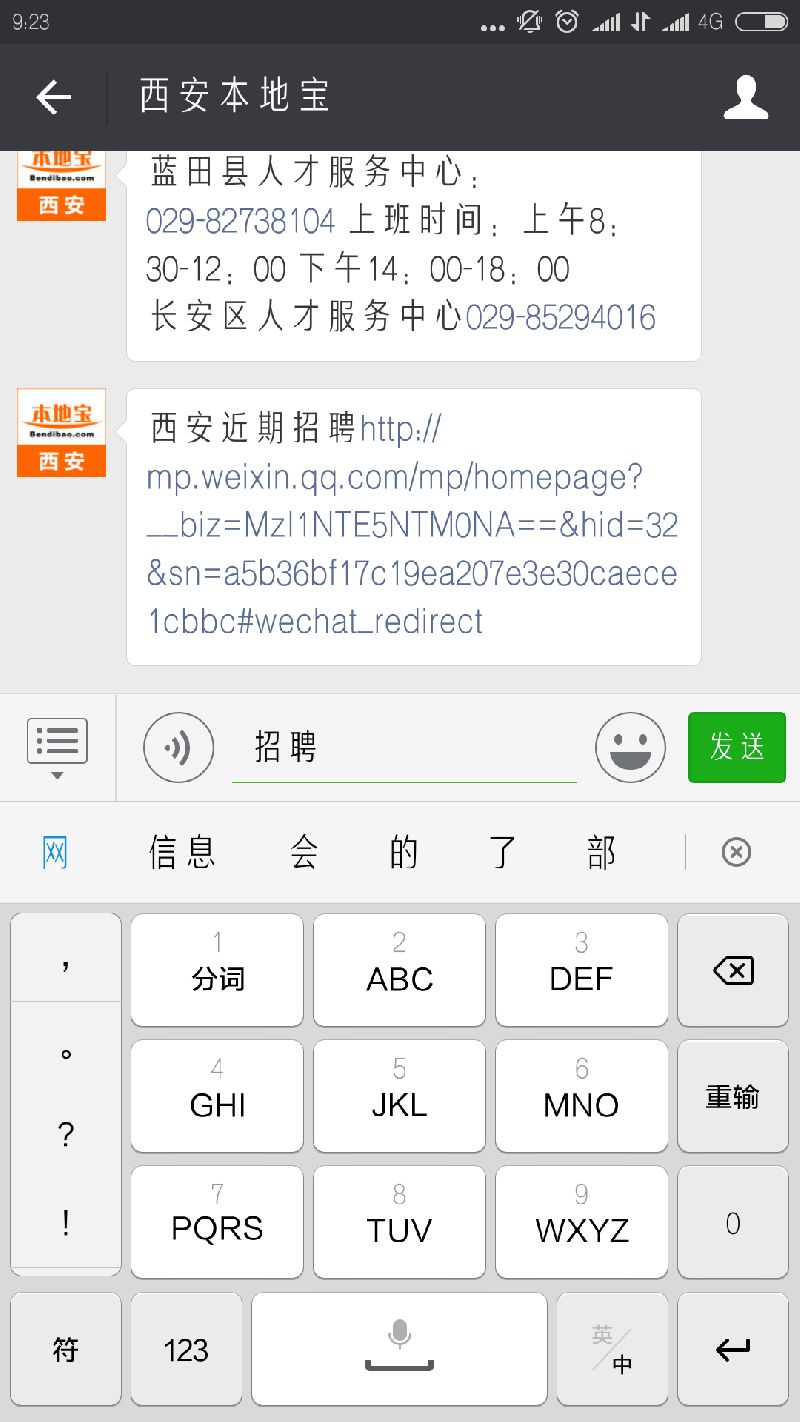Screen dimensions: 800x1422
Task: Hit the 重输 re-enter key
Action: tap(733, 1097)
